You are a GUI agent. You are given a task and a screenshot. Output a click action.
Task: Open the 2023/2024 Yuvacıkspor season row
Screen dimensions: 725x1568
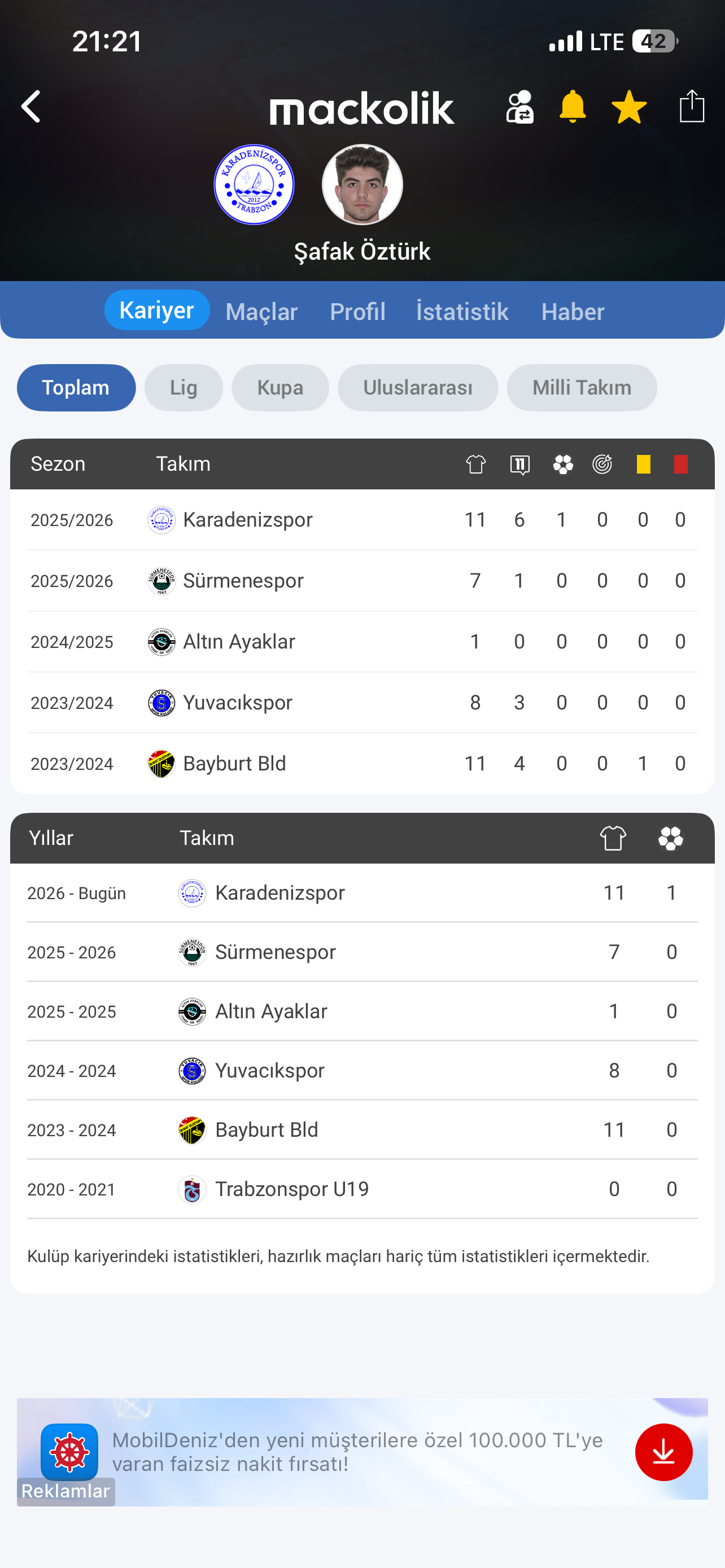click(362, 702)
